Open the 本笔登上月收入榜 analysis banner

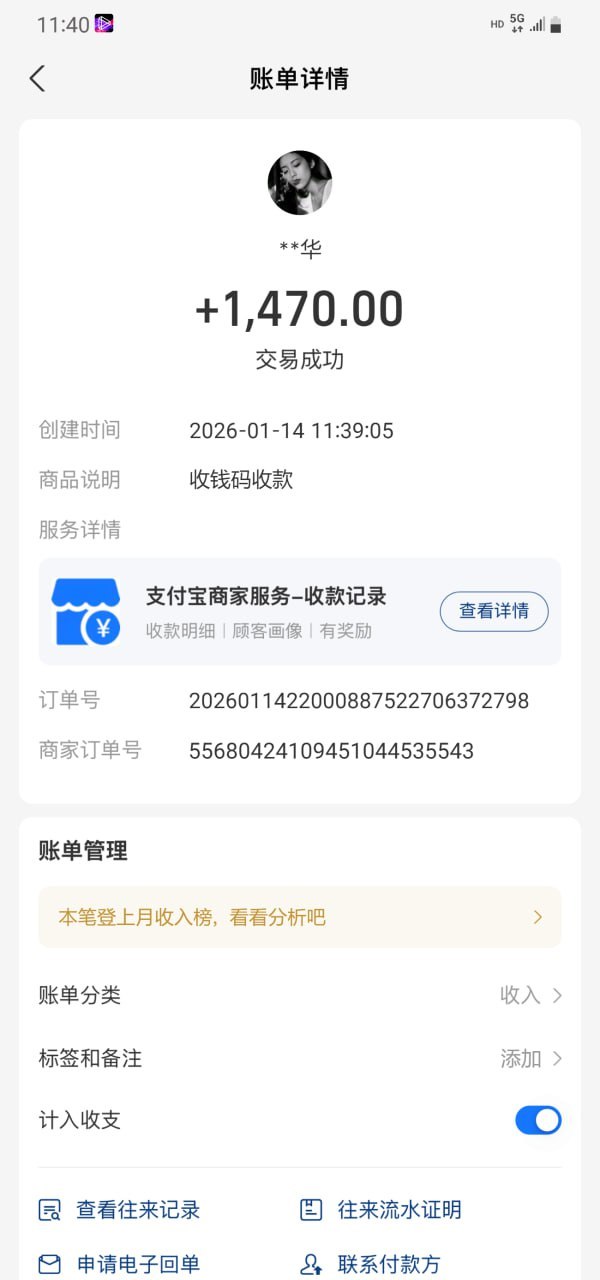click(300, 917)
